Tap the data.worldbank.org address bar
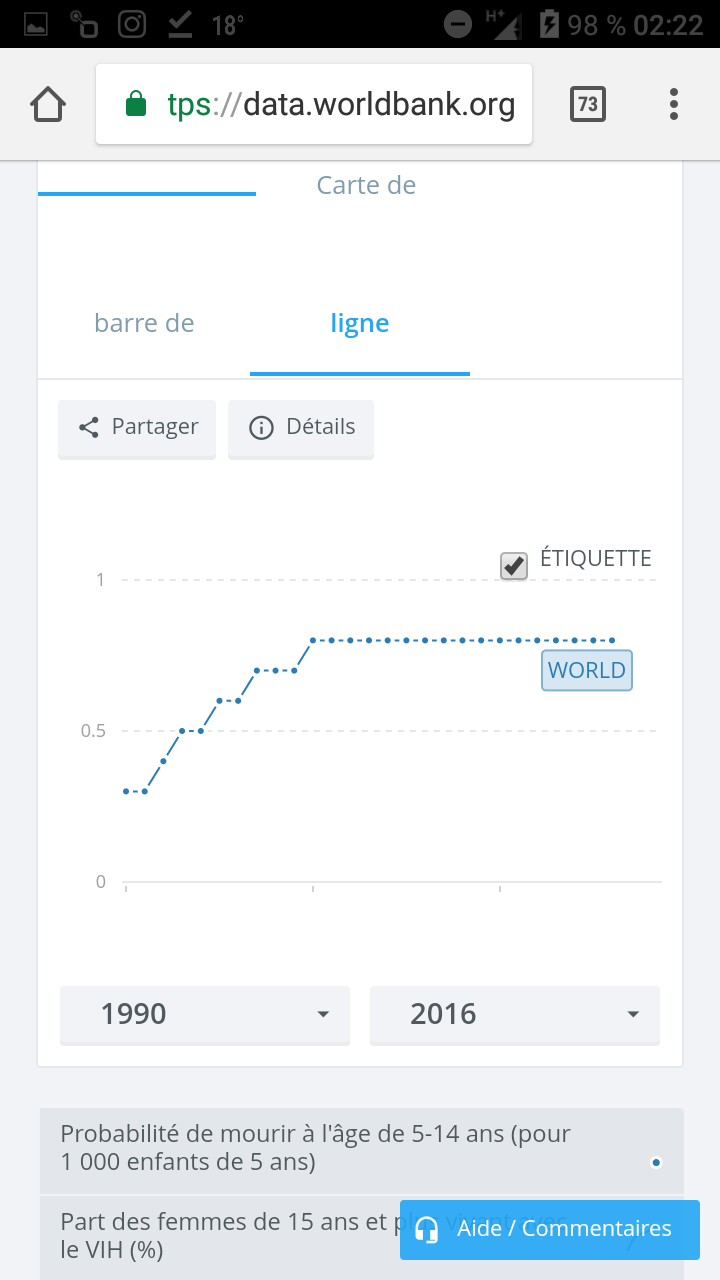The image size is (720, 1280). pos(314,104)
